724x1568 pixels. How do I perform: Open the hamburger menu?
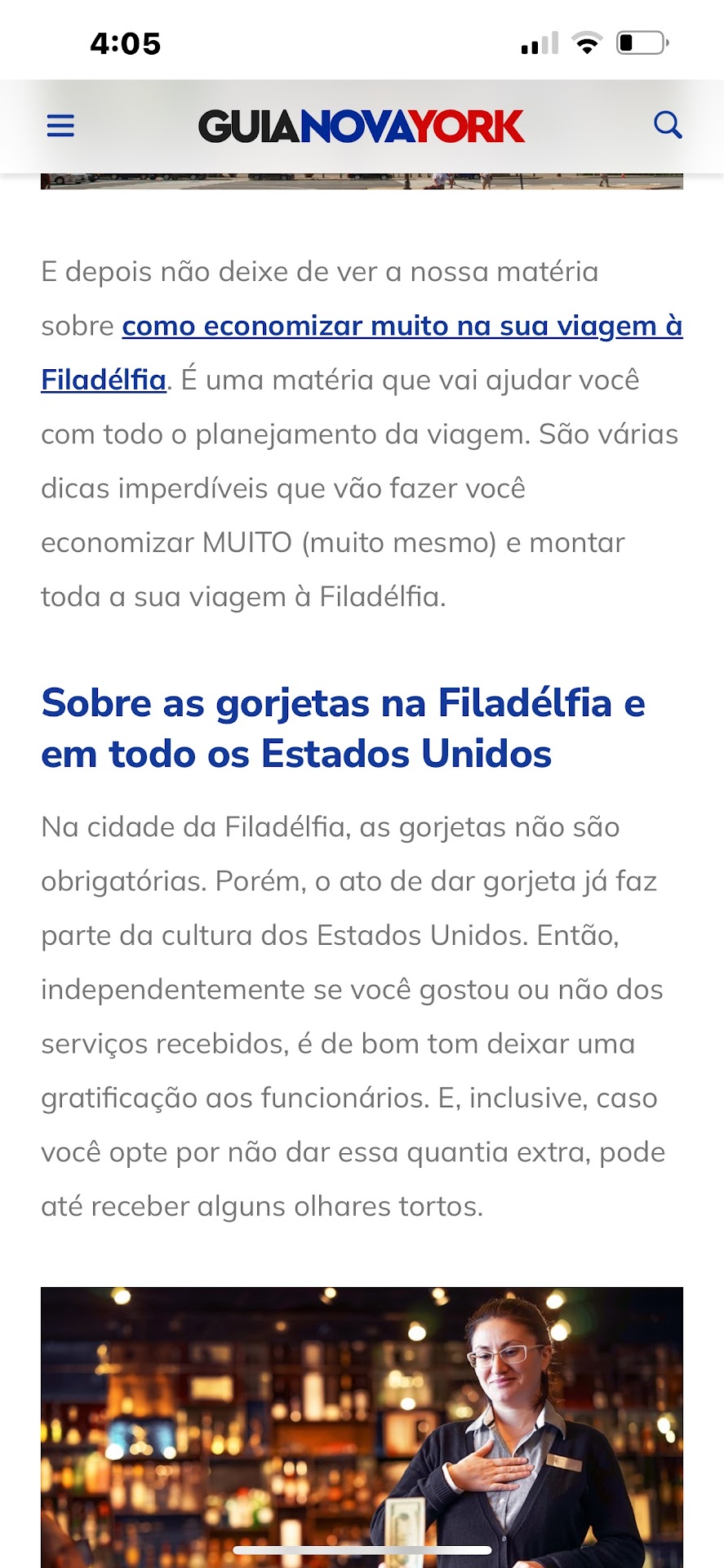(60, 126)
